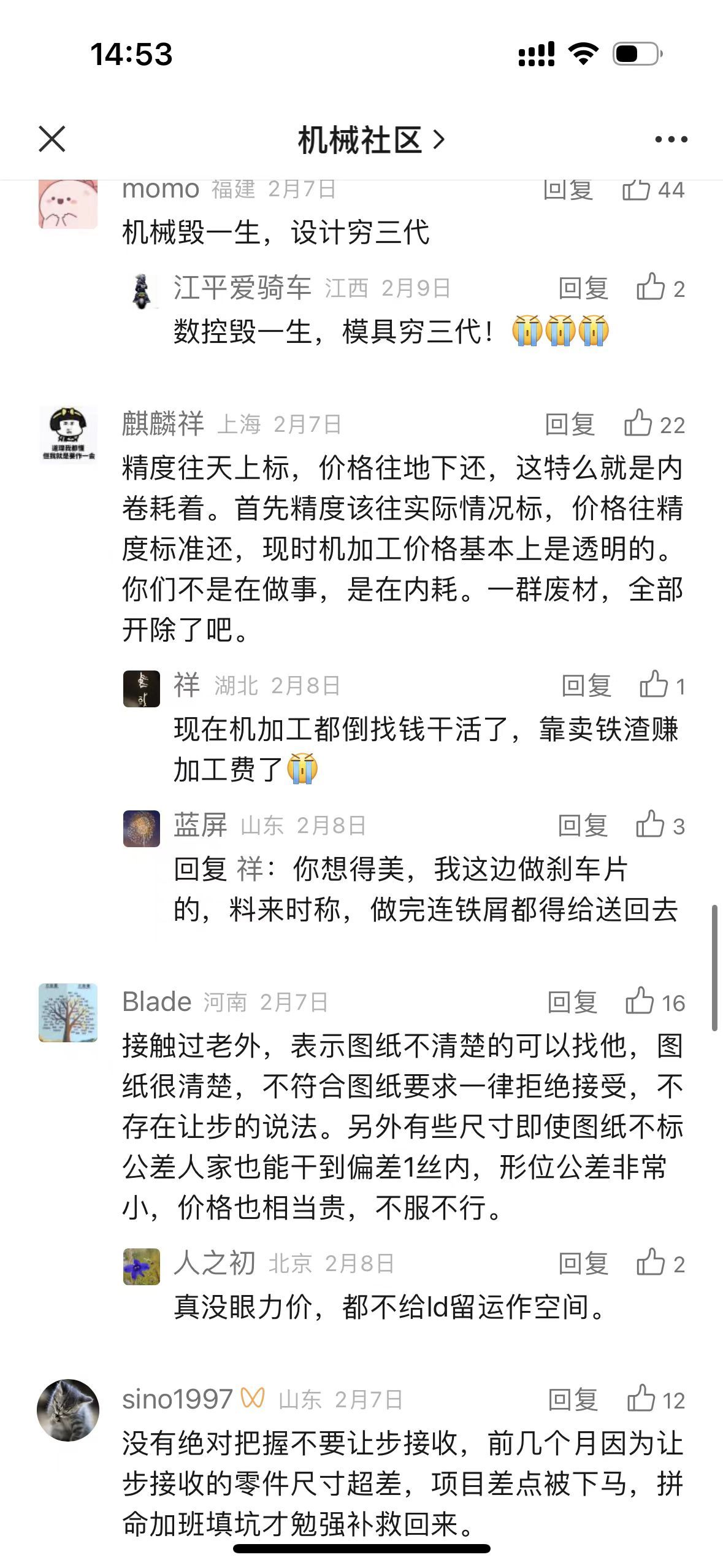Like momo's comment
This screenshot has height=1568, width=723.
(652, 191)
